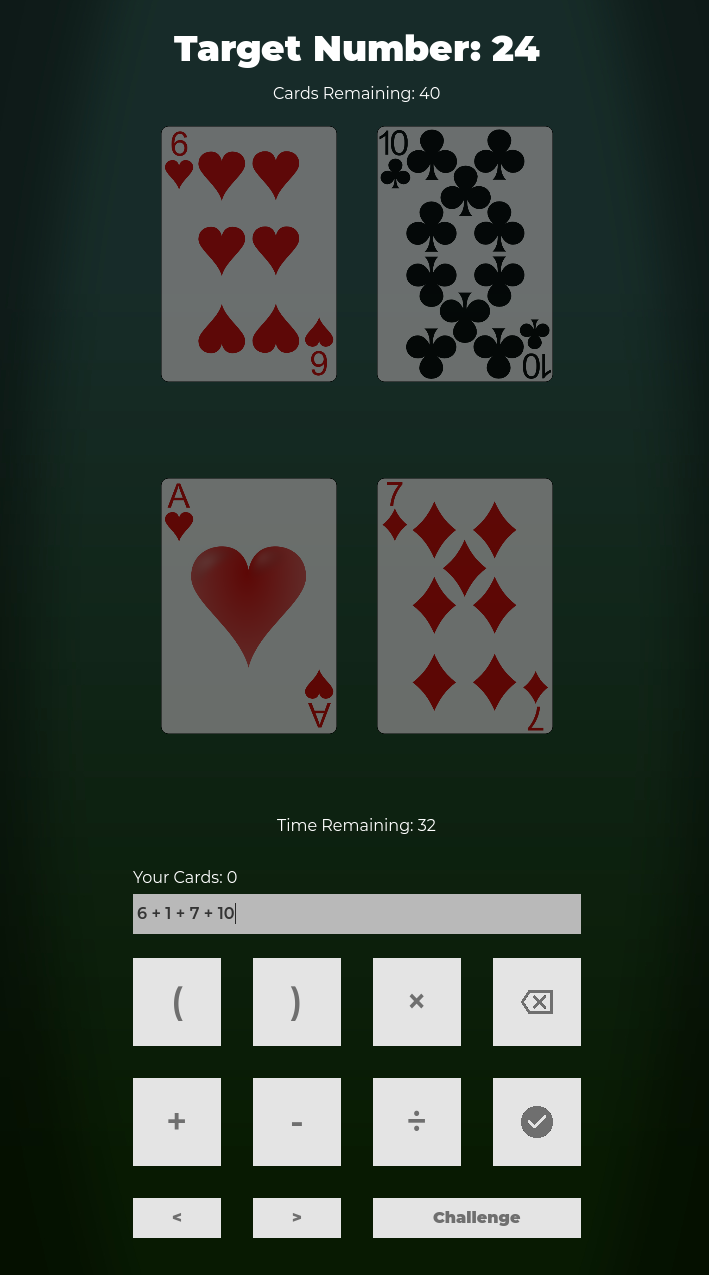Move cursor left with the < button
This screenshot has height=1275, width=709.
point(177,1218)
